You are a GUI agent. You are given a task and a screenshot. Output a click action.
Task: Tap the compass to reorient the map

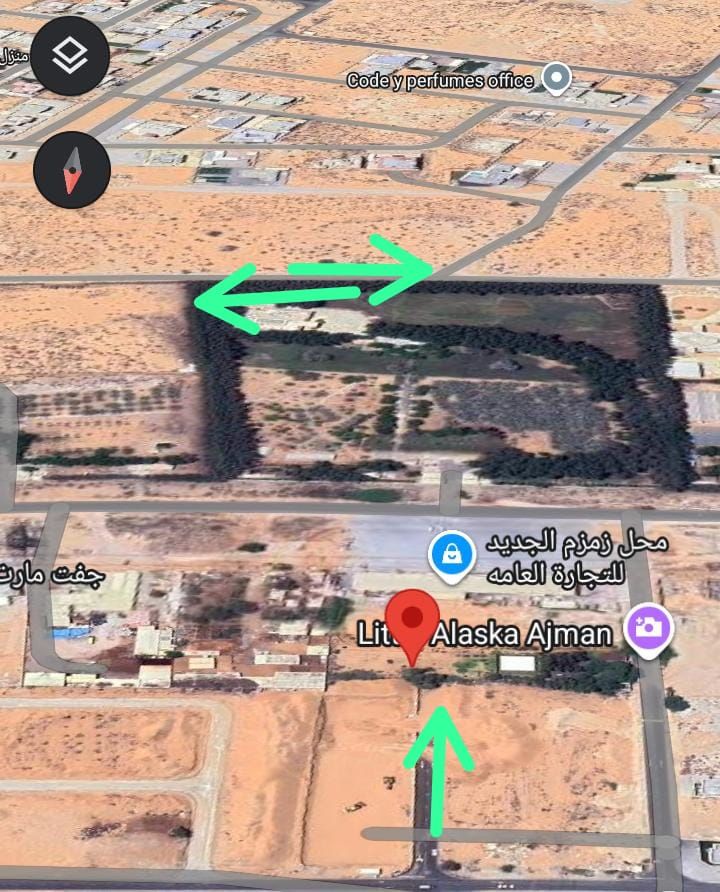tap(69, 171)
